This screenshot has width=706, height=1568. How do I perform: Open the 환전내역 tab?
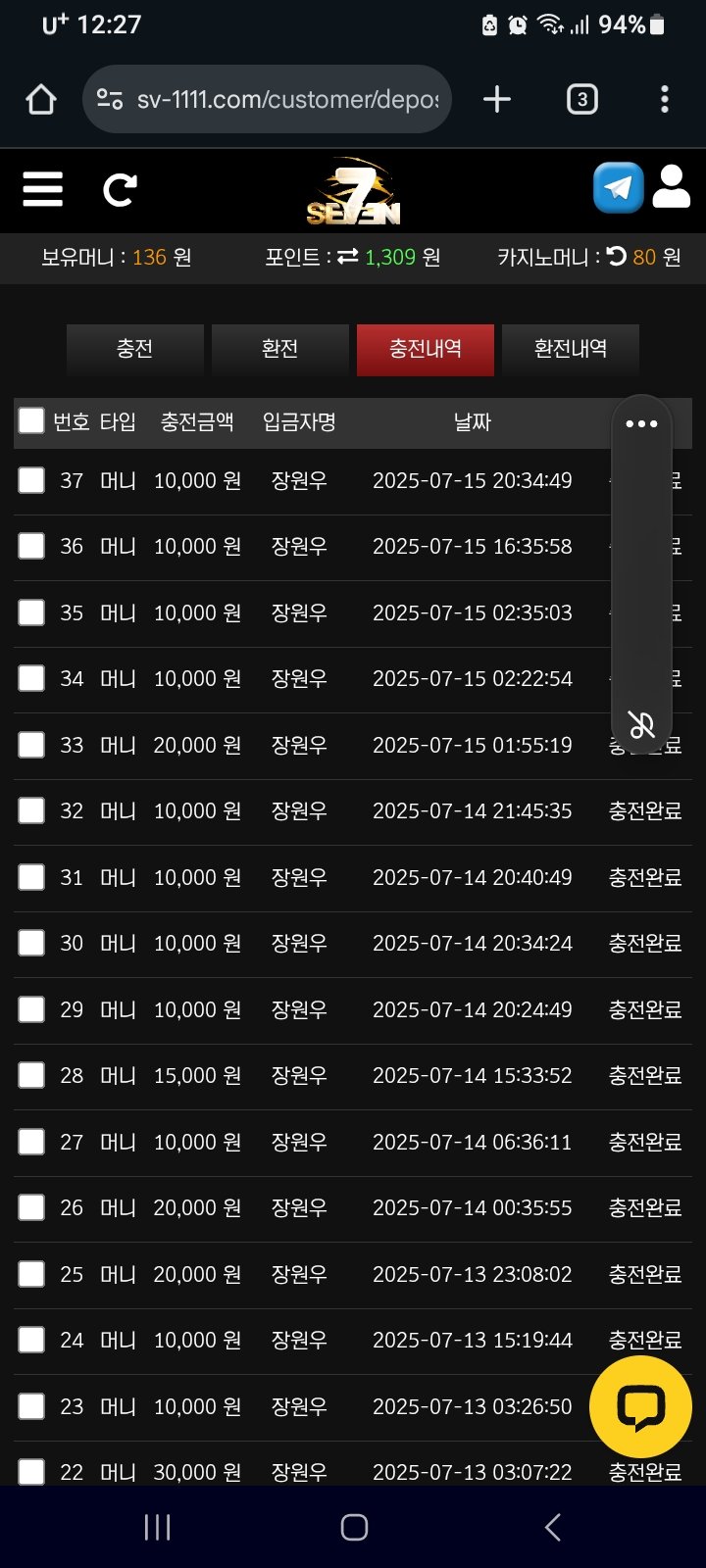point(571,349)
